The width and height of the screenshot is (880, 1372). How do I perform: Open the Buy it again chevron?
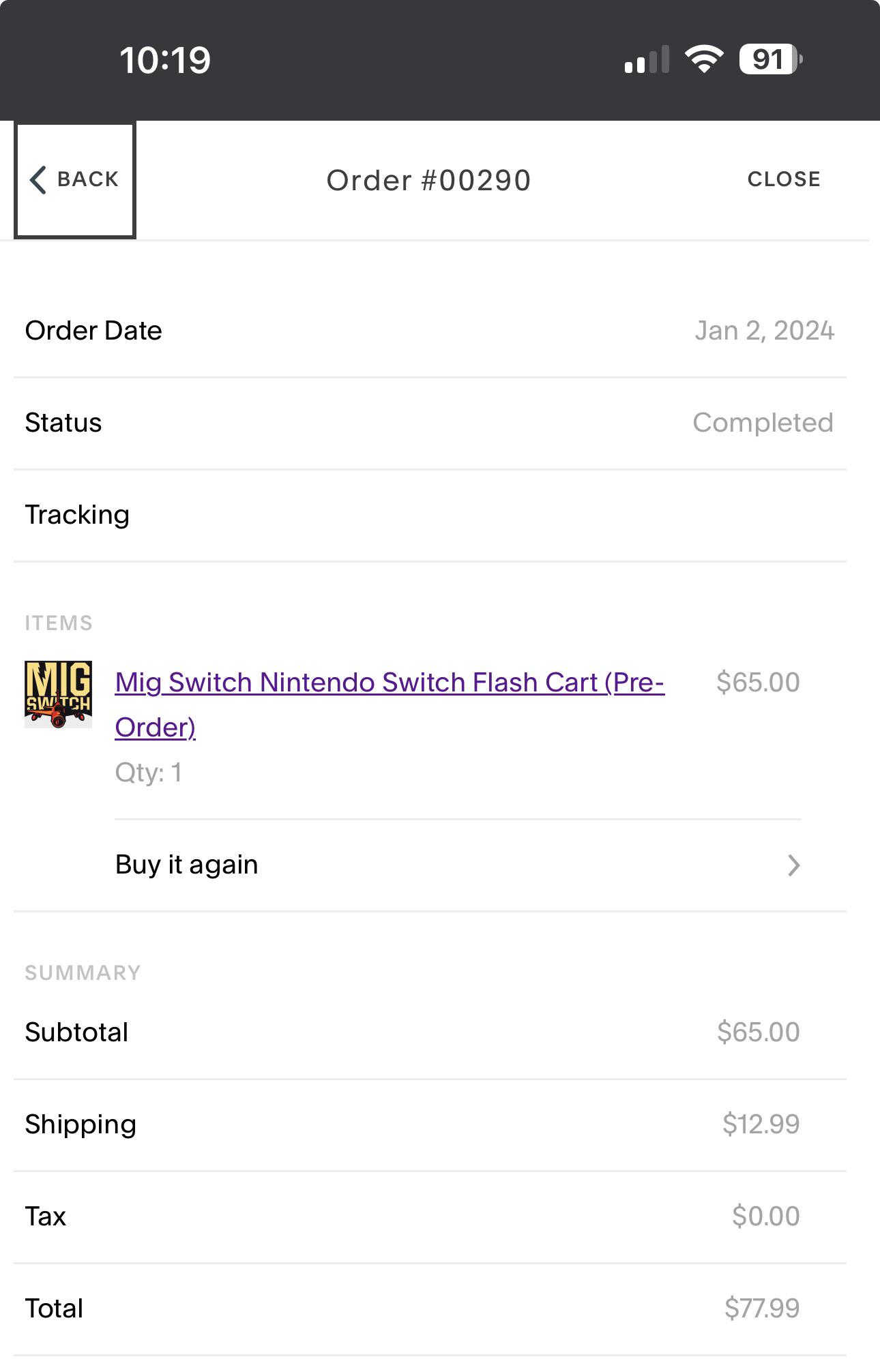click(792, 865)
